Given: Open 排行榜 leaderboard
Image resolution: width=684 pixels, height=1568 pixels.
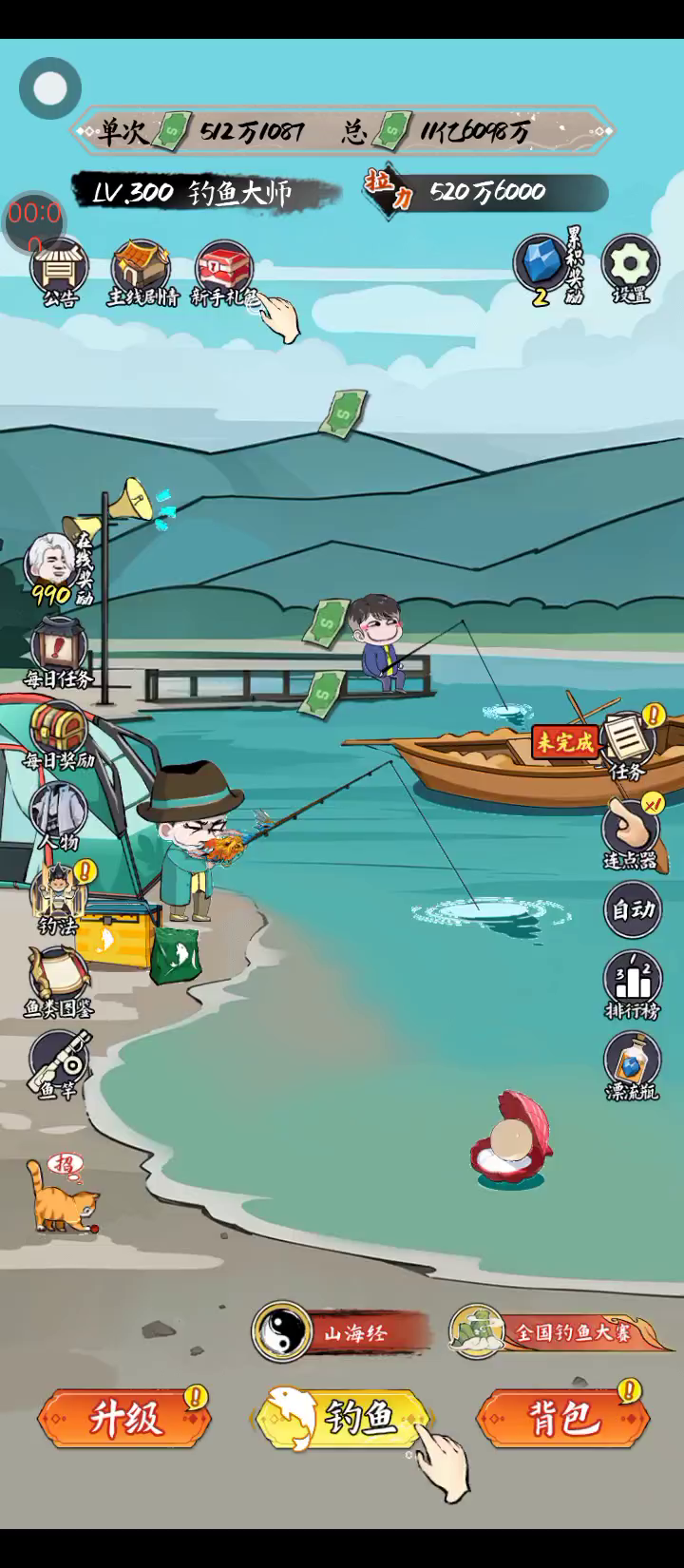Looking at the screenshot, I should click(632, 982).
